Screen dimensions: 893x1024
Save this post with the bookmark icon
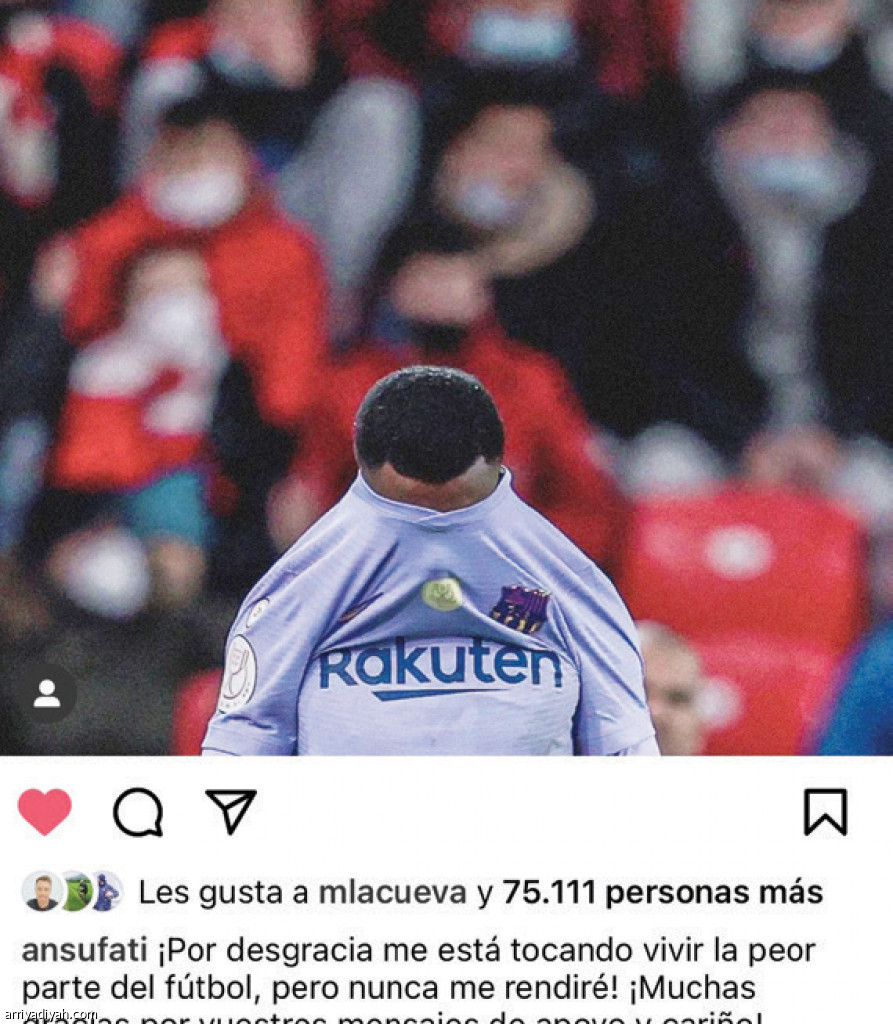825,812
